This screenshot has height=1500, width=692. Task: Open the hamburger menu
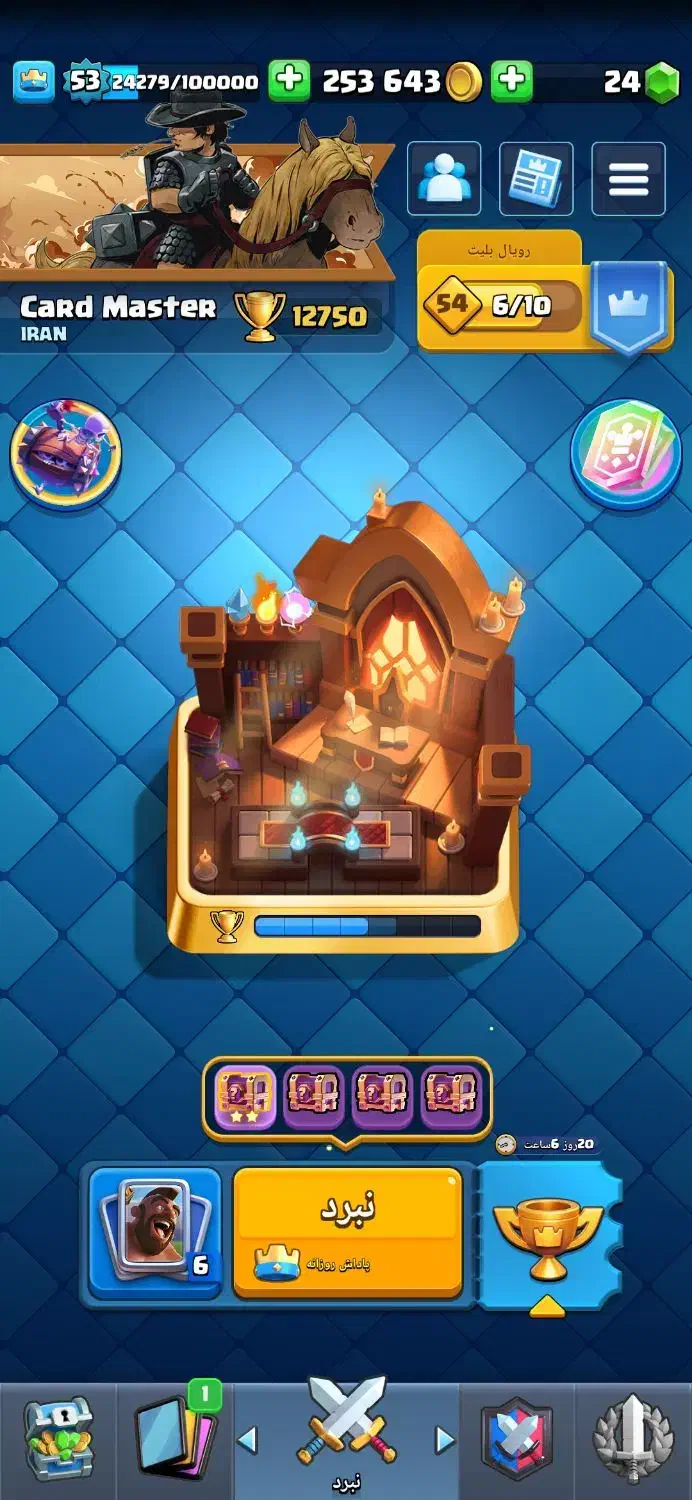coord(628,179)
